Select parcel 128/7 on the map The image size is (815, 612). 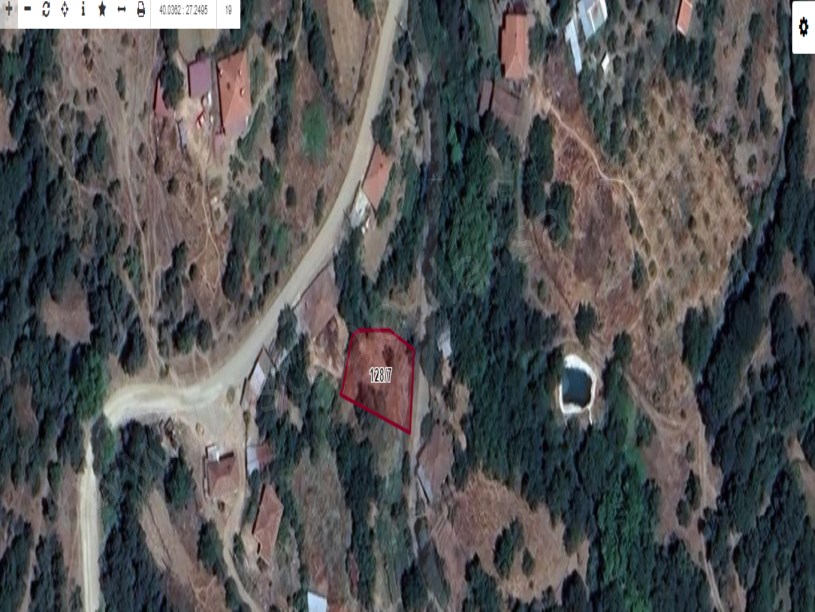coord(379,378)
